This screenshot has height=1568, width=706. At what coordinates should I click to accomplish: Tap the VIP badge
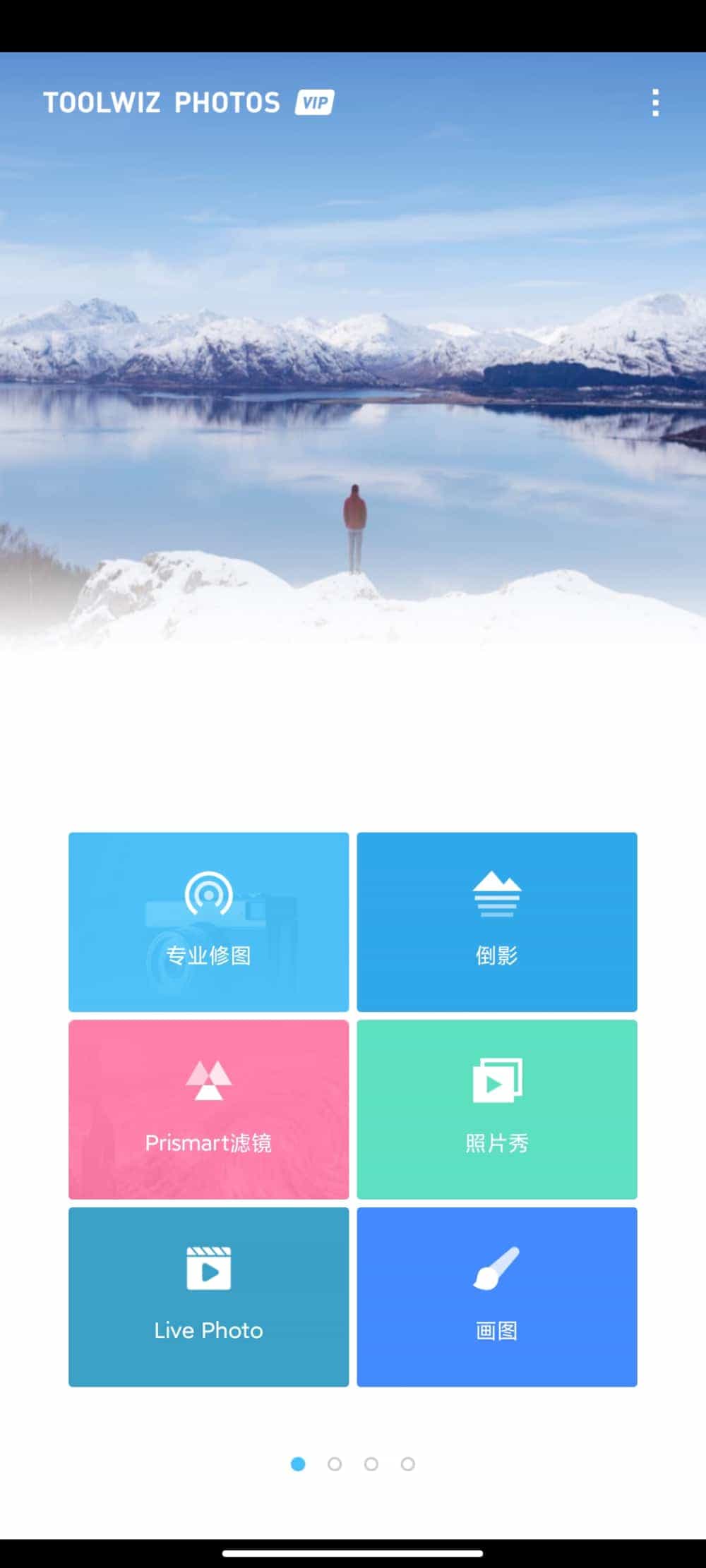[314, 103]
